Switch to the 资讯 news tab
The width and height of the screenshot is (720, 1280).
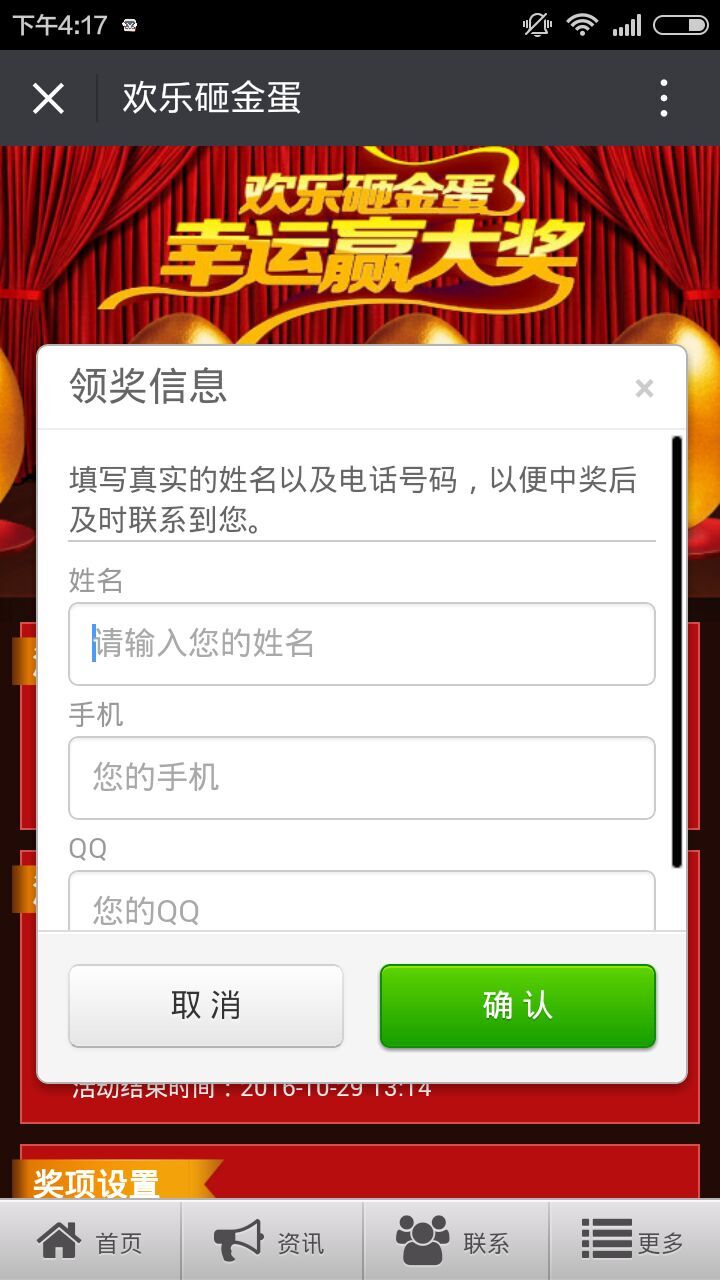point(271,1241)
